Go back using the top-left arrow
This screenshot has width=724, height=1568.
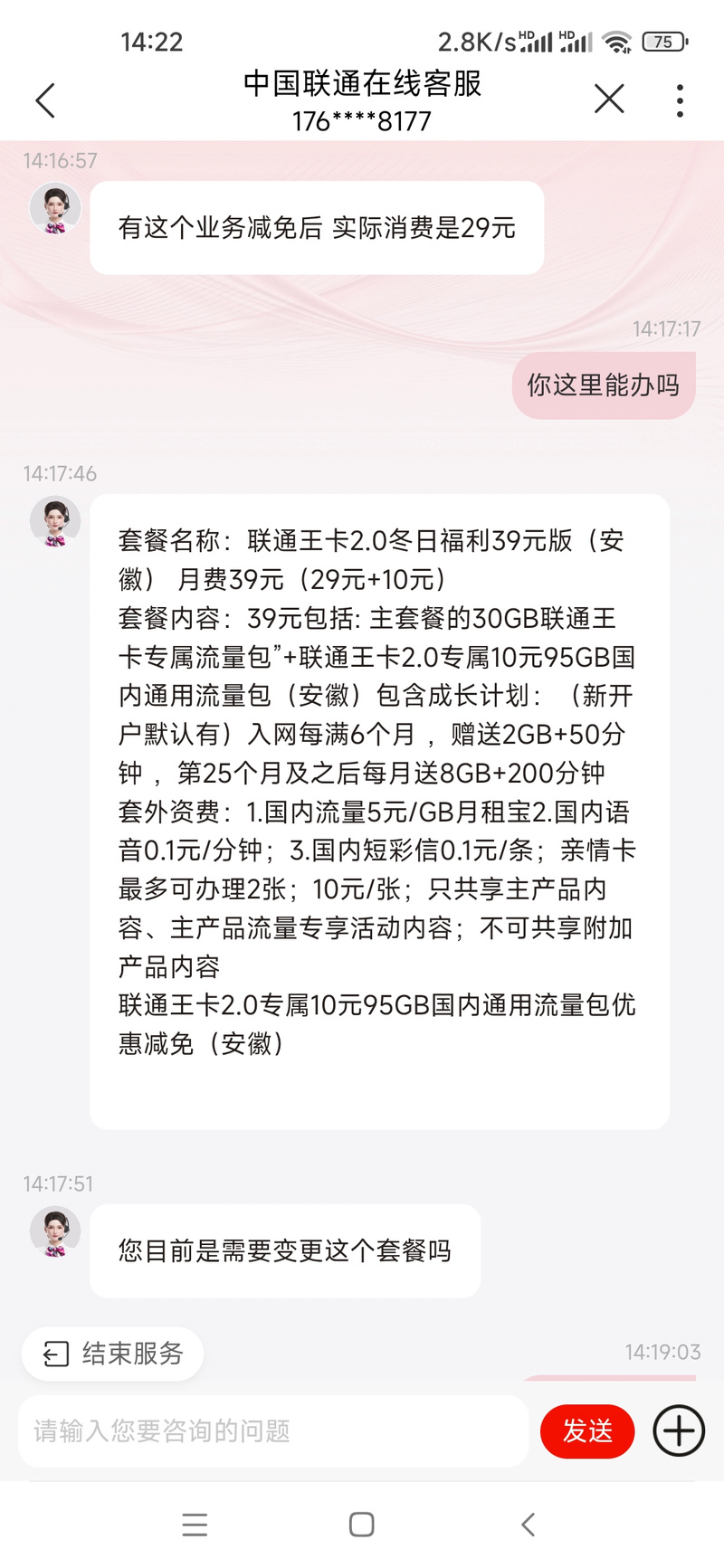pos(45,100)
